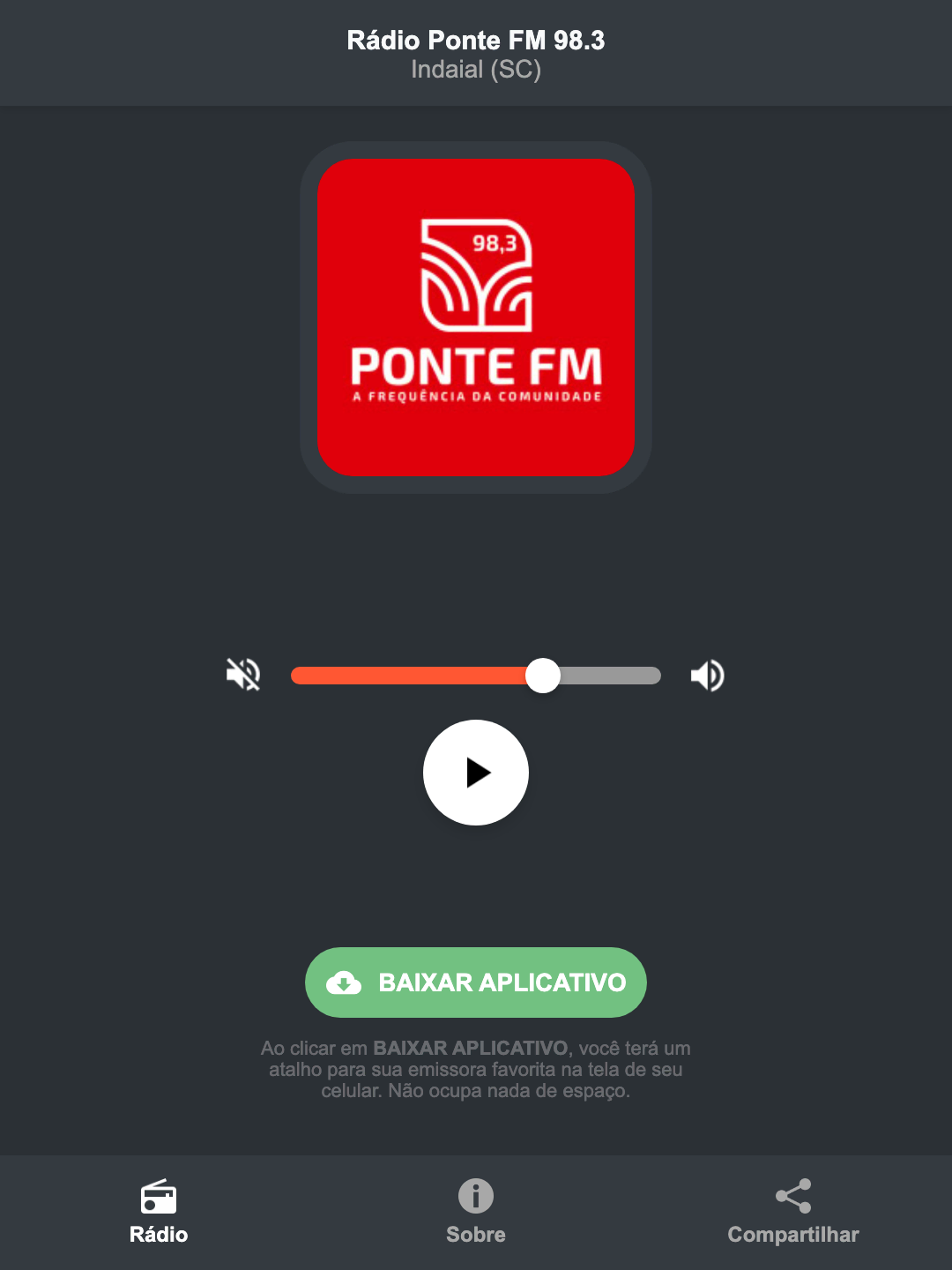Click the speaker icon to raise volume
The height and width of the screenshot is (1270, 952).
click(x=708, y=675)
